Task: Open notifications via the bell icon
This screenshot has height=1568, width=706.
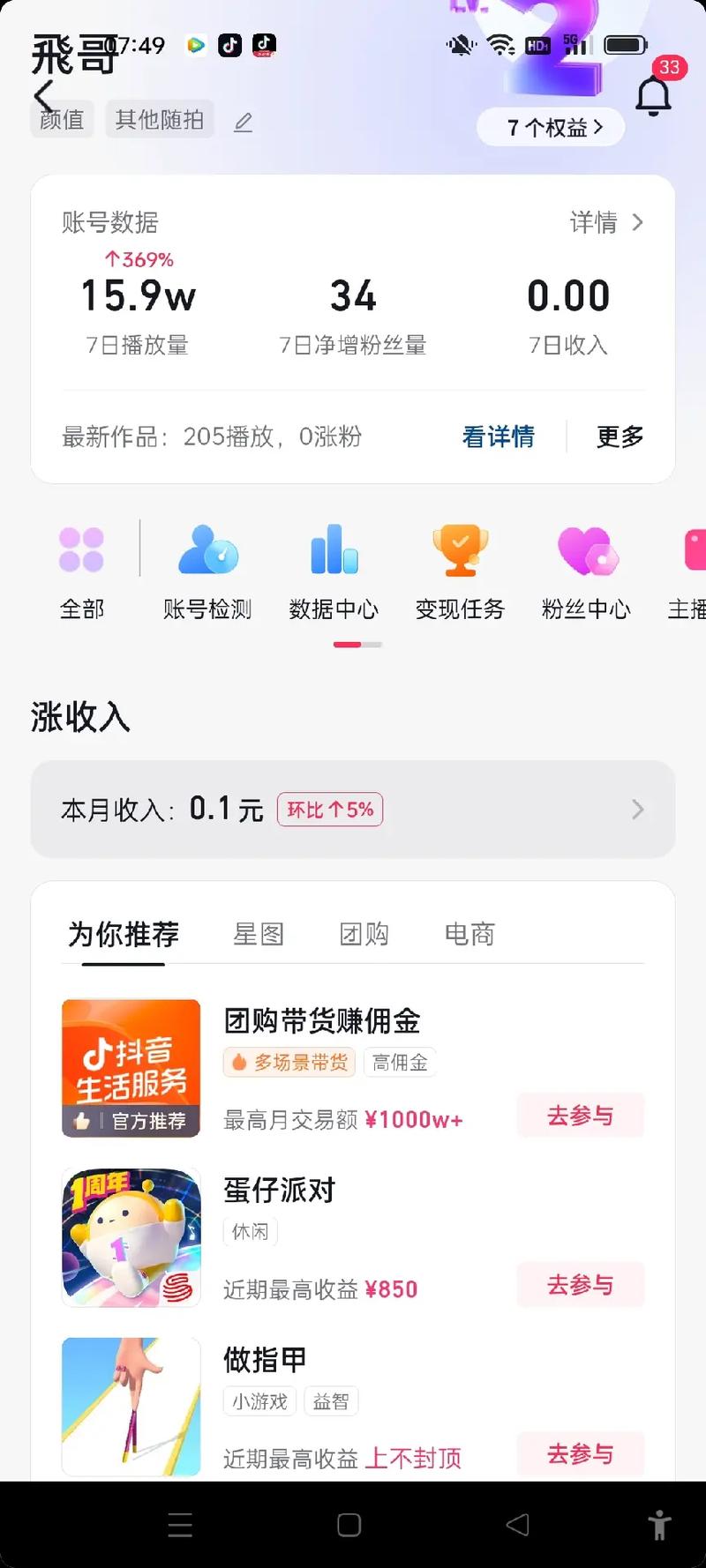Action: coord(653,95)
